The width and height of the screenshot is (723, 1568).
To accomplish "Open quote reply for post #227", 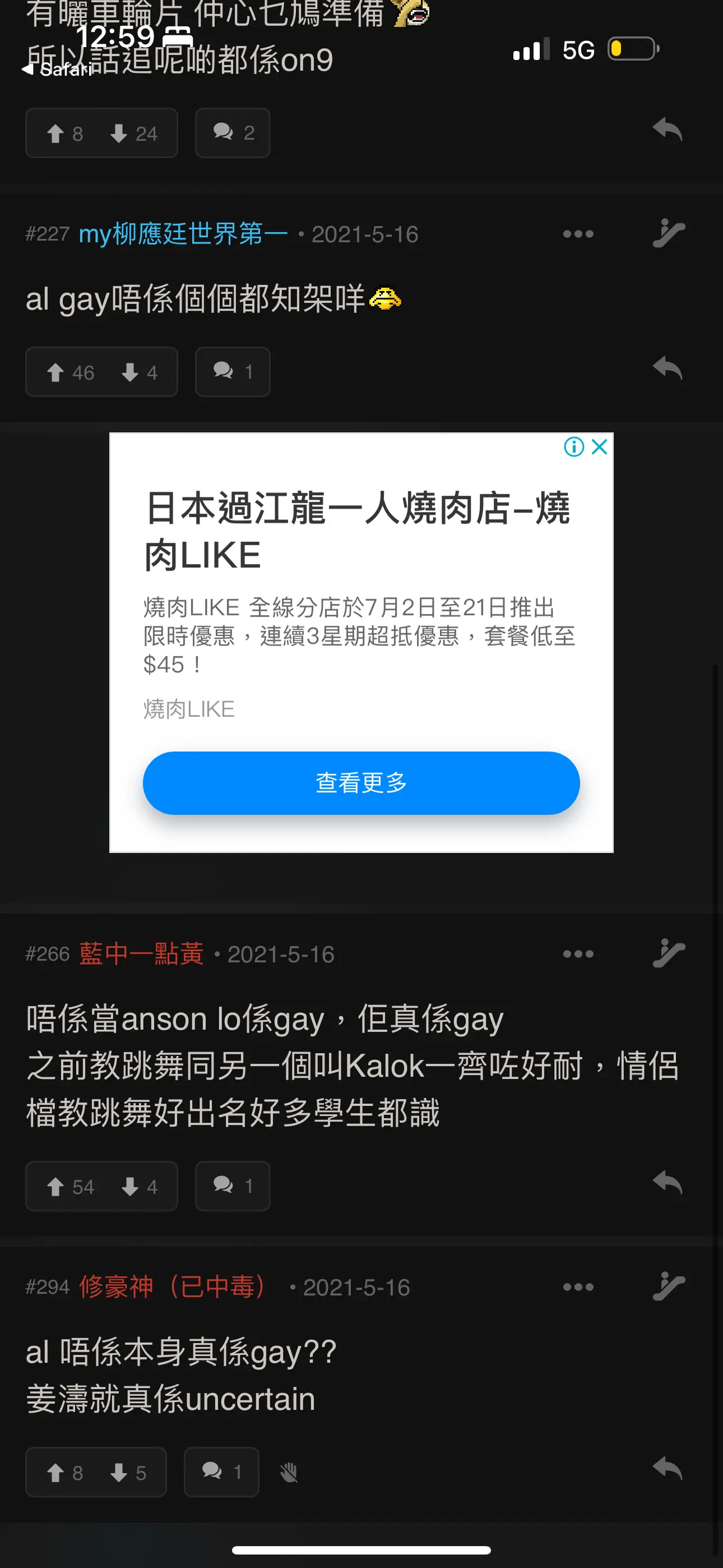I will tap(668, 234).
